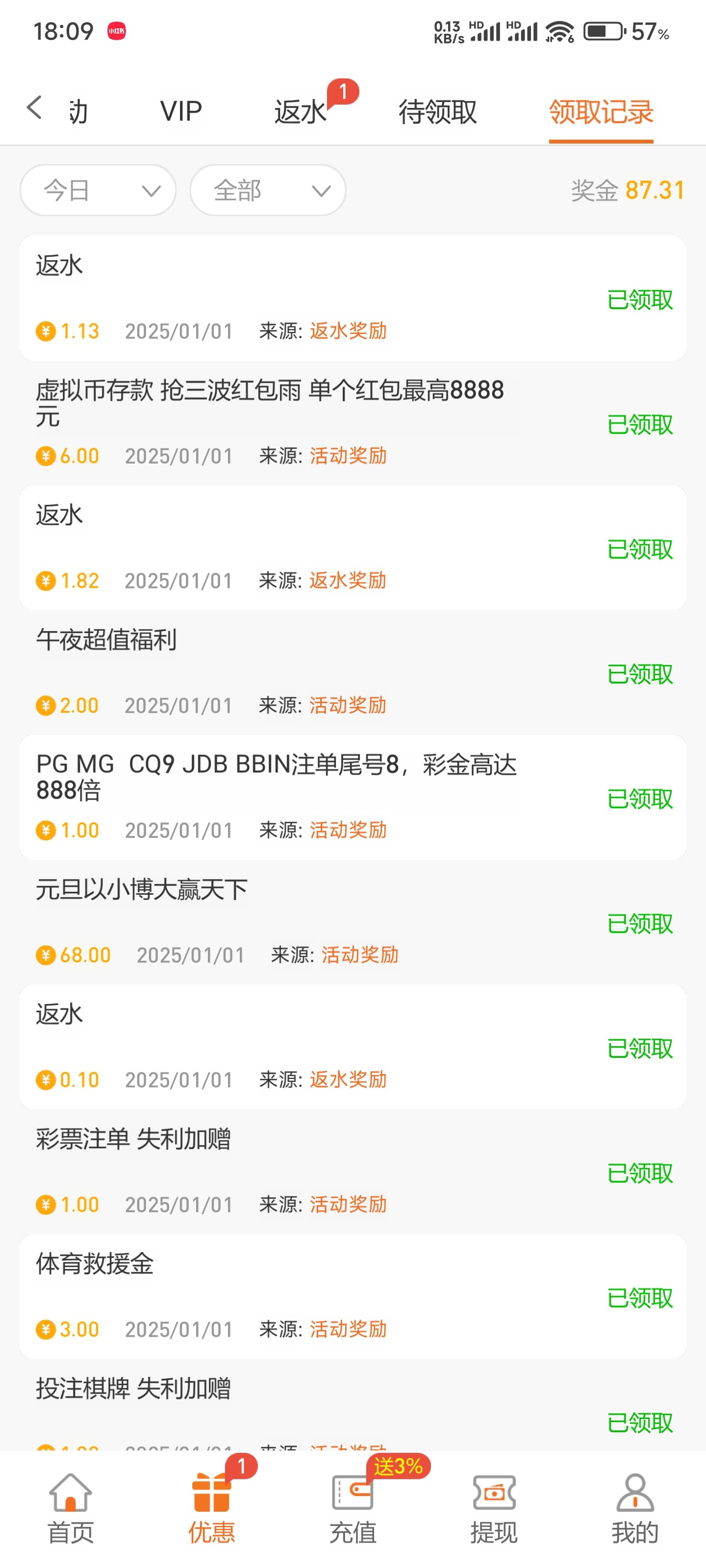
Task: Tap the back arrow at top left
Action: pos(35,108)
